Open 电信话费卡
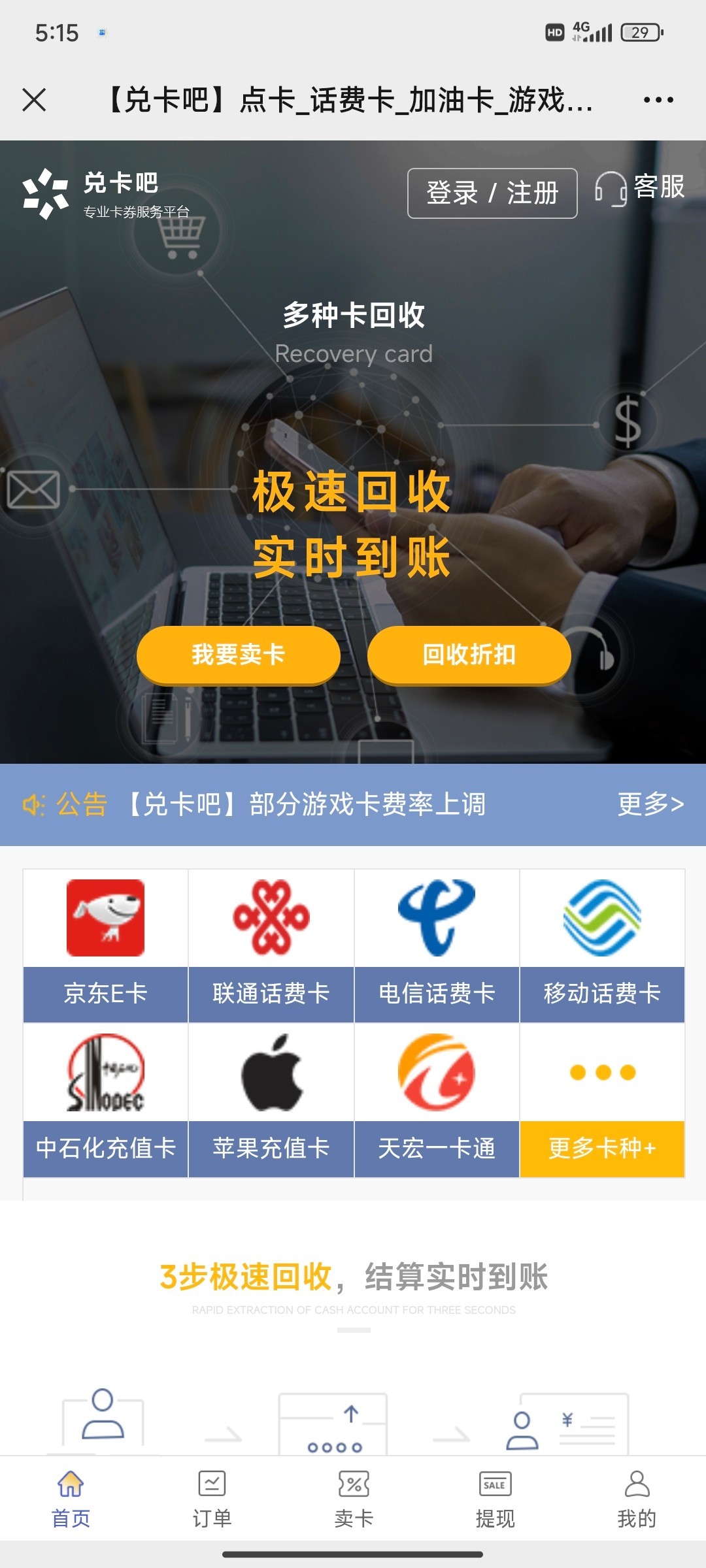 click(437, 946)
